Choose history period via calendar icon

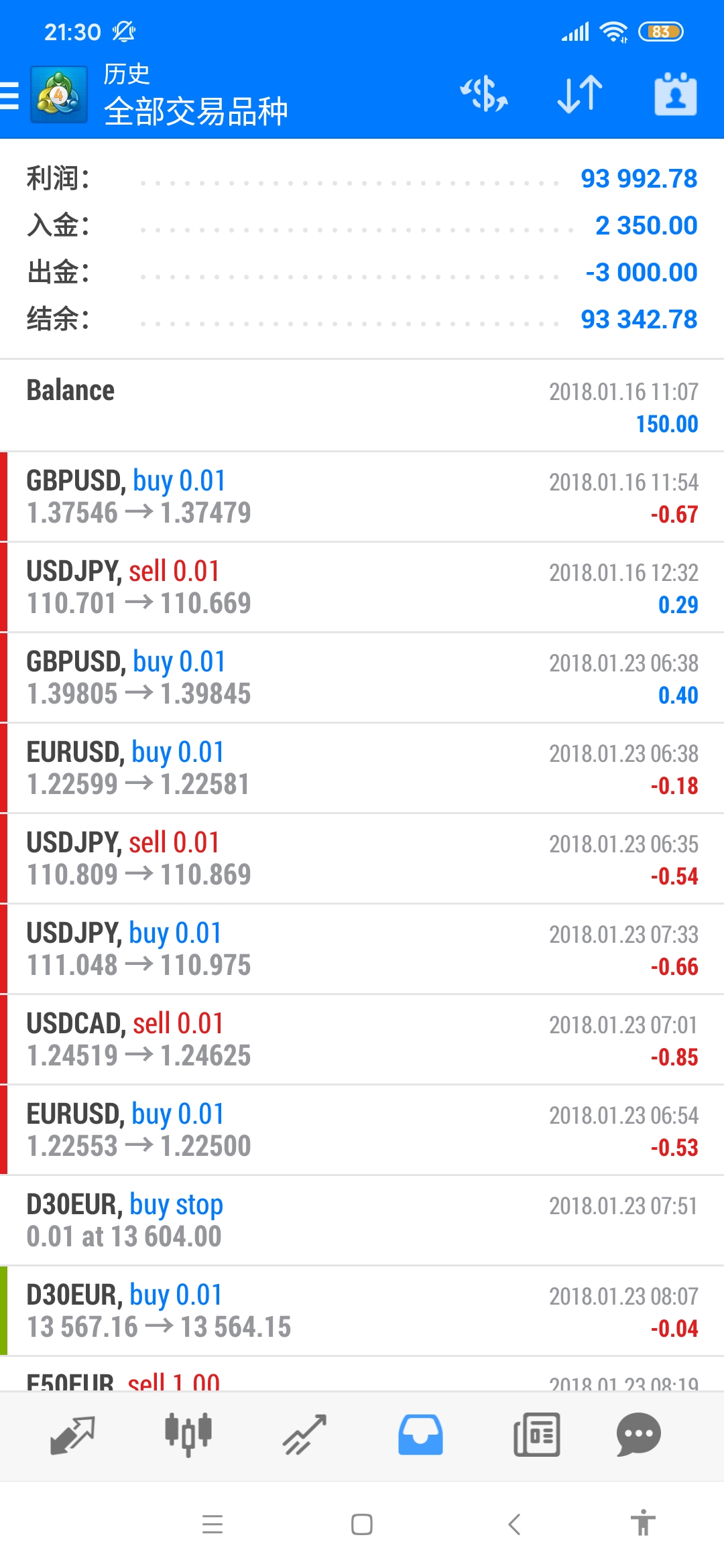(x=675, y=94)
